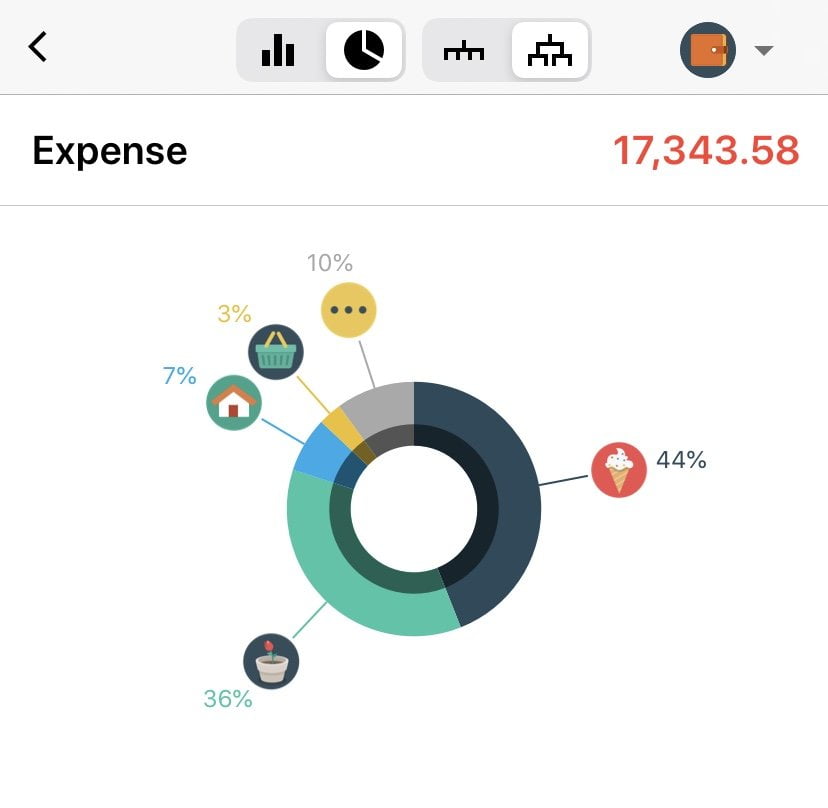
Task: Switch to bar chart view
Action: point(278,50)
